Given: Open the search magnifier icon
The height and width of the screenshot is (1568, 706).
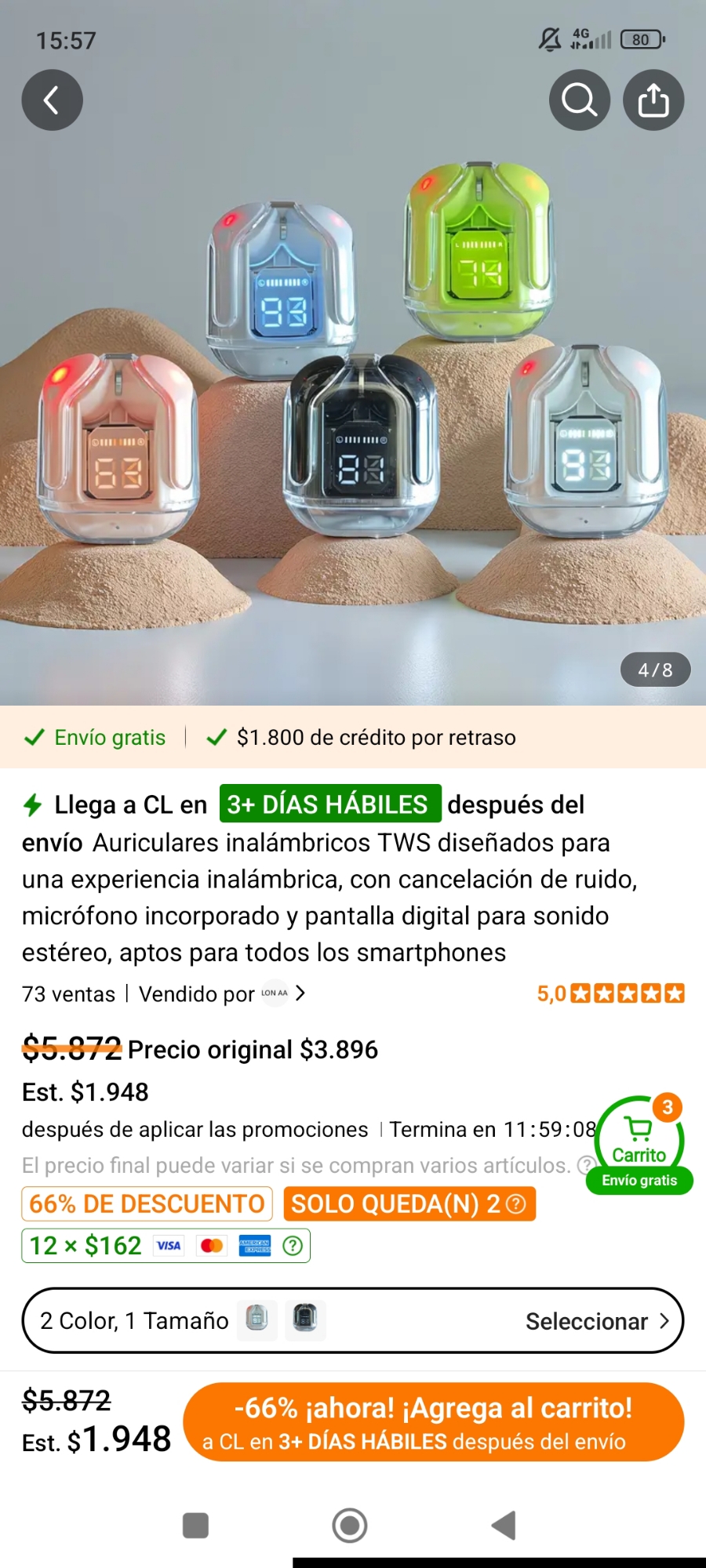Looking at the screenshot, I should [579, 100].
